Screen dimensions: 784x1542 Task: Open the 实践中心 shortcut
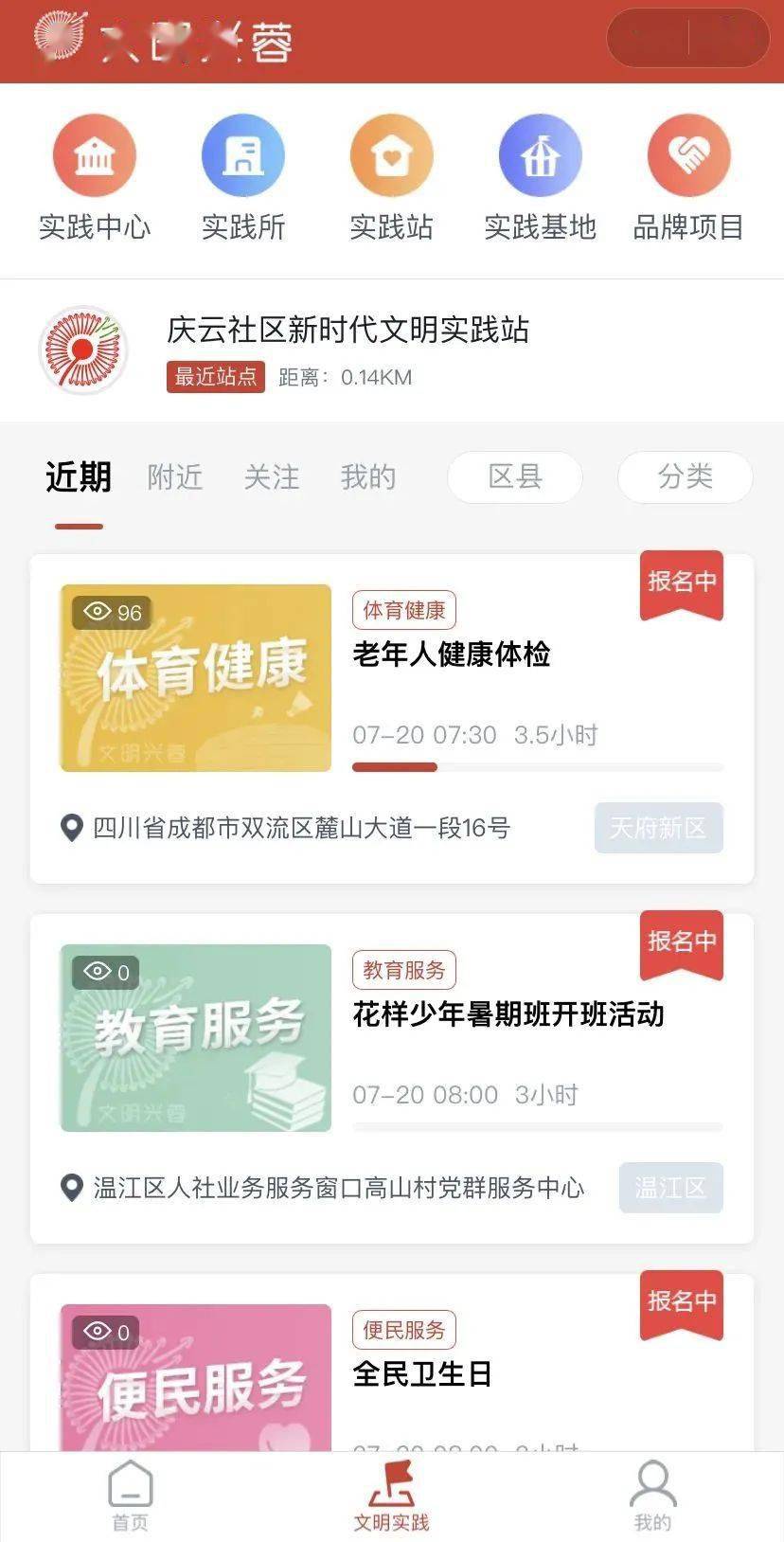95,177
